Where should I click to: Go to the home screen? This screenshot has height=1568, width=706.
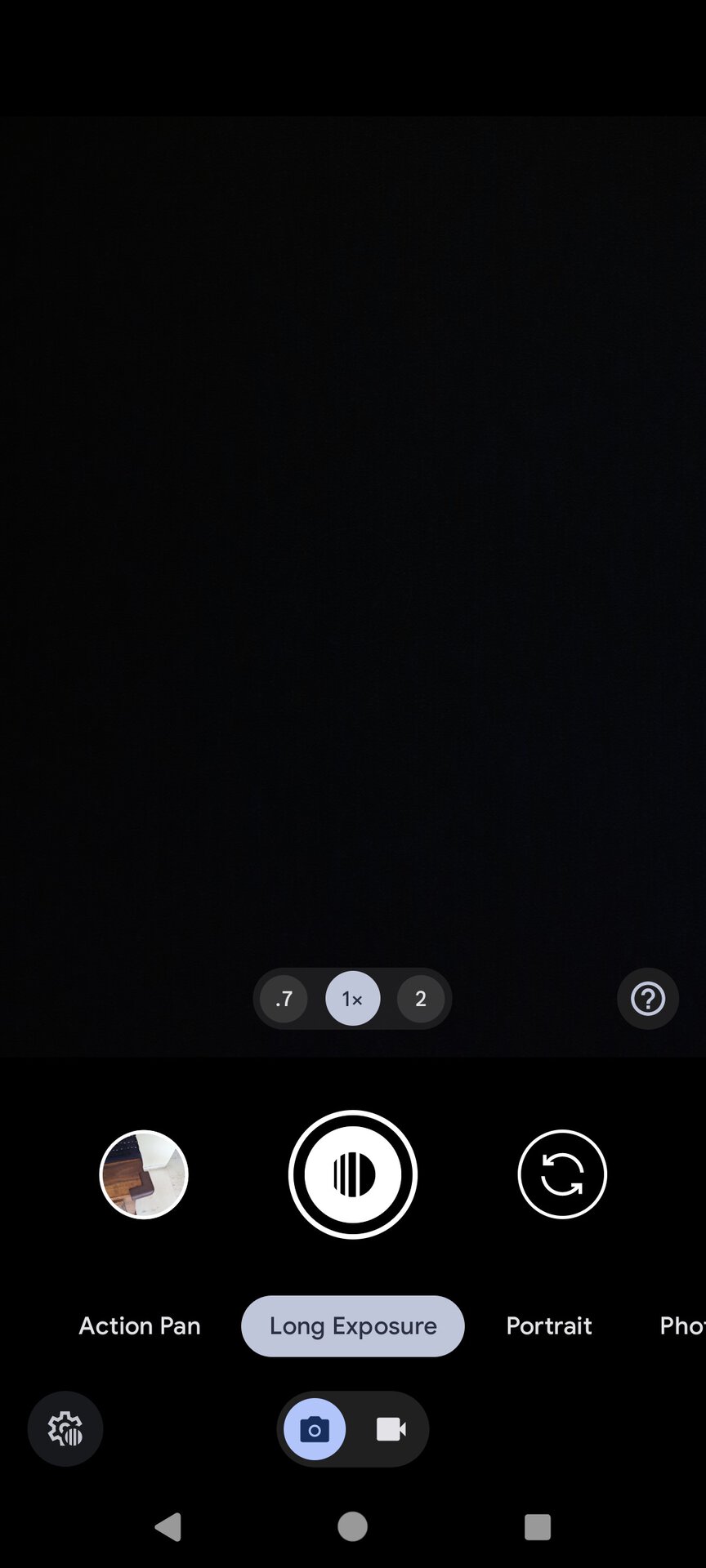click(353, 1526)
